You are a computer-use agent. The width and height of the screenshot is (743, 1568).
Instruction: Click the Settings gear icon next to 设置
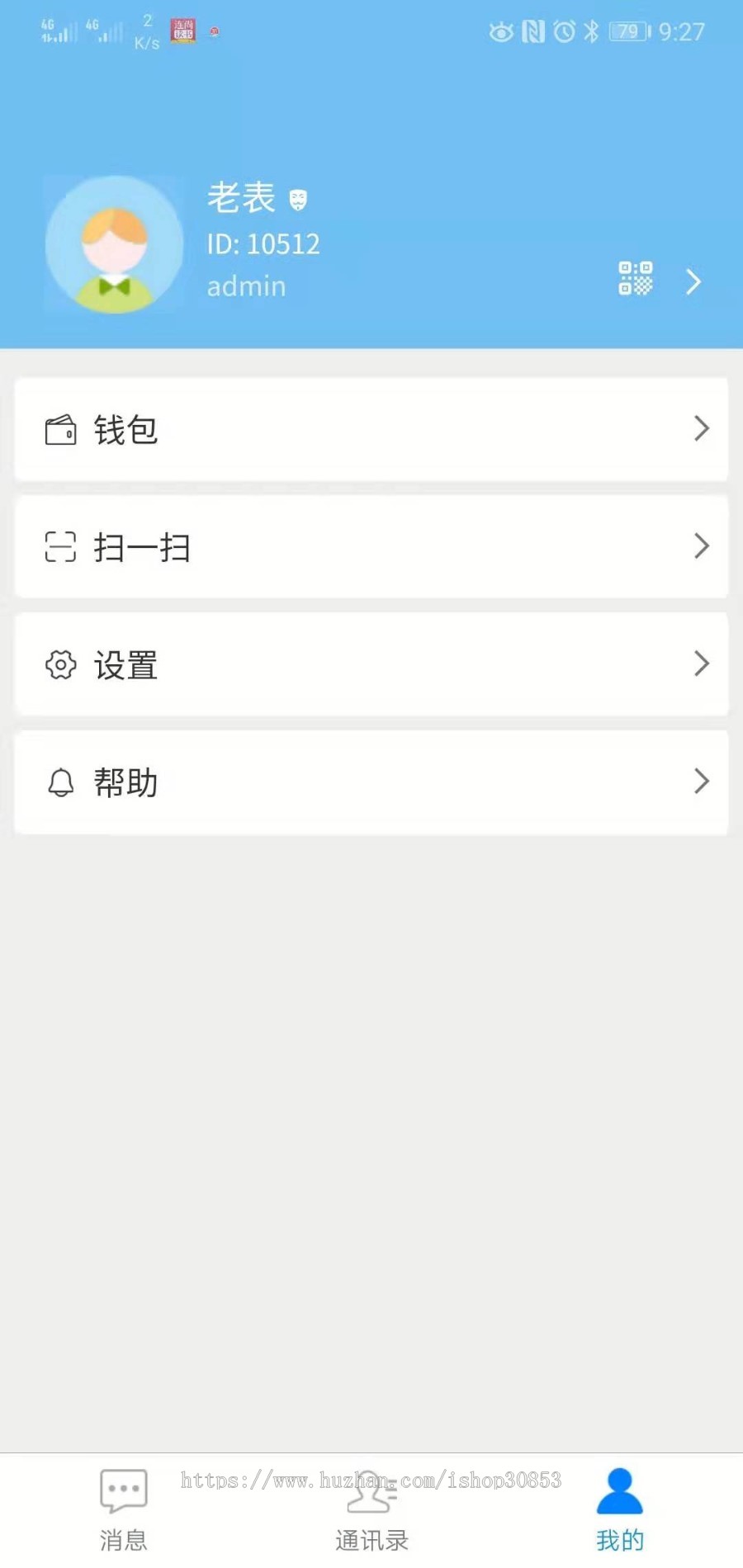[59, 664]
